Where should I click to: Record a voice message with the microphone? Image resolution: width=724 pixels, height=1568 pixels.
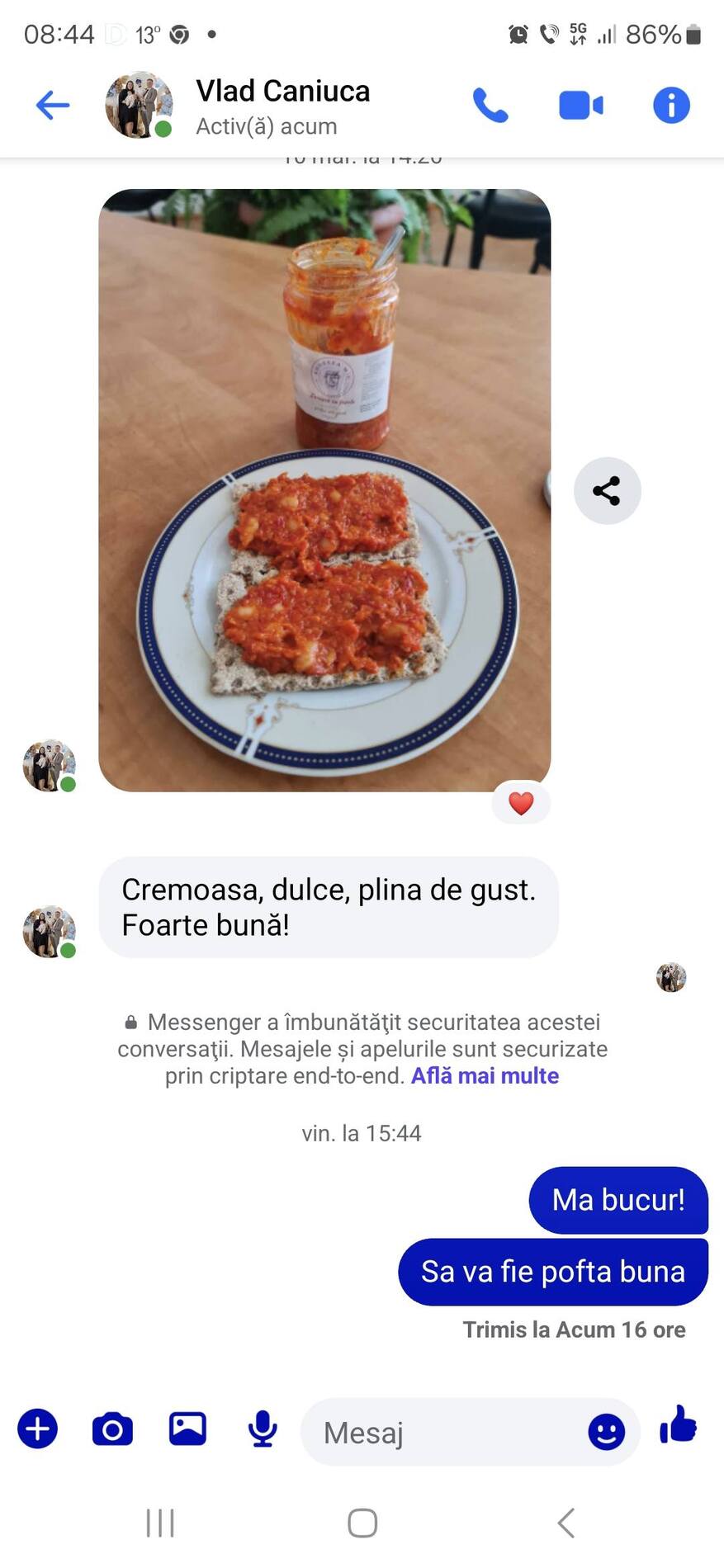pyautogui.click(x=263, y=1429)
